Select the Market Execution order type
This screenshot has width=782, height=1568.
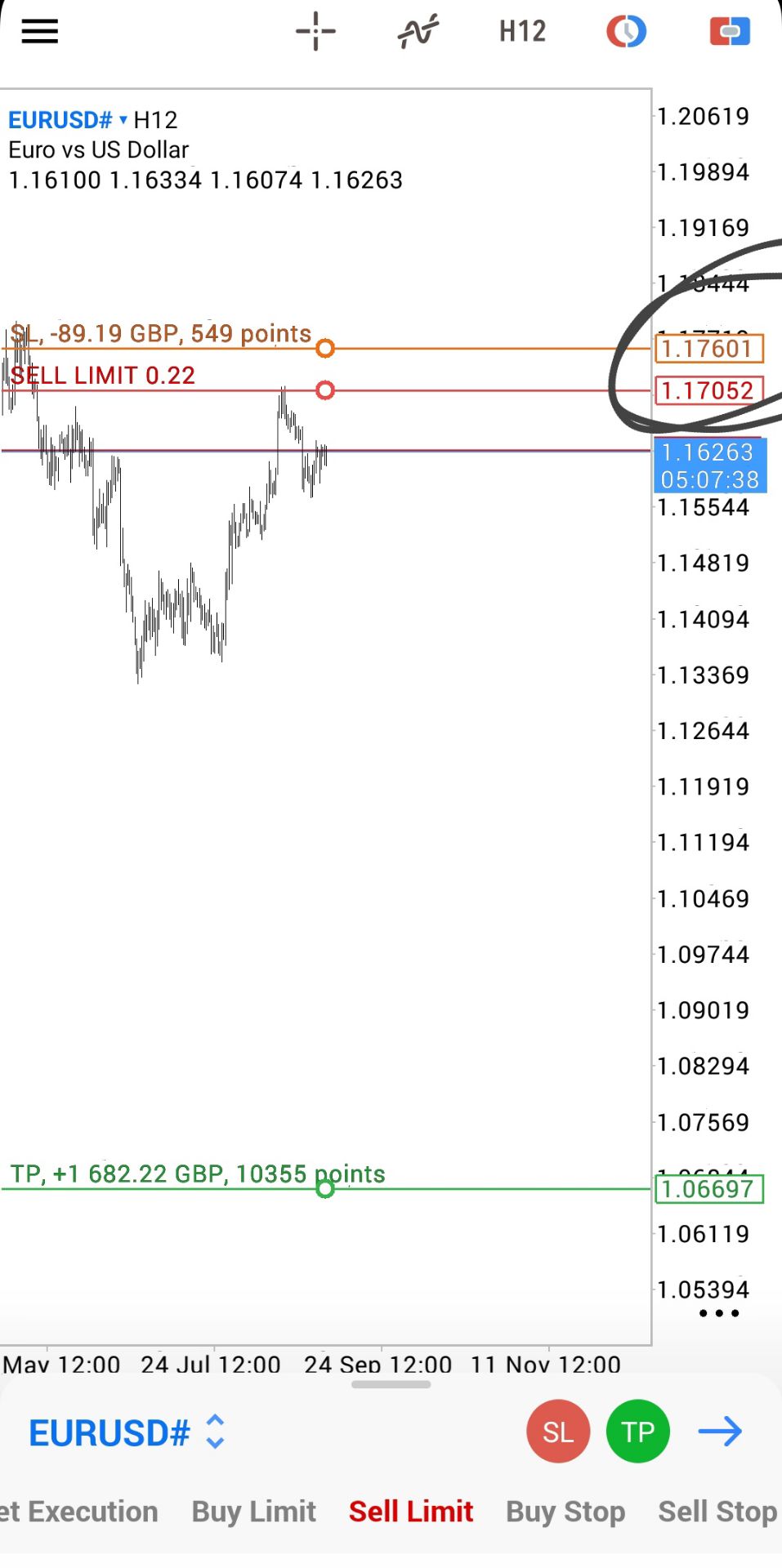click(x=79, y=1512)
